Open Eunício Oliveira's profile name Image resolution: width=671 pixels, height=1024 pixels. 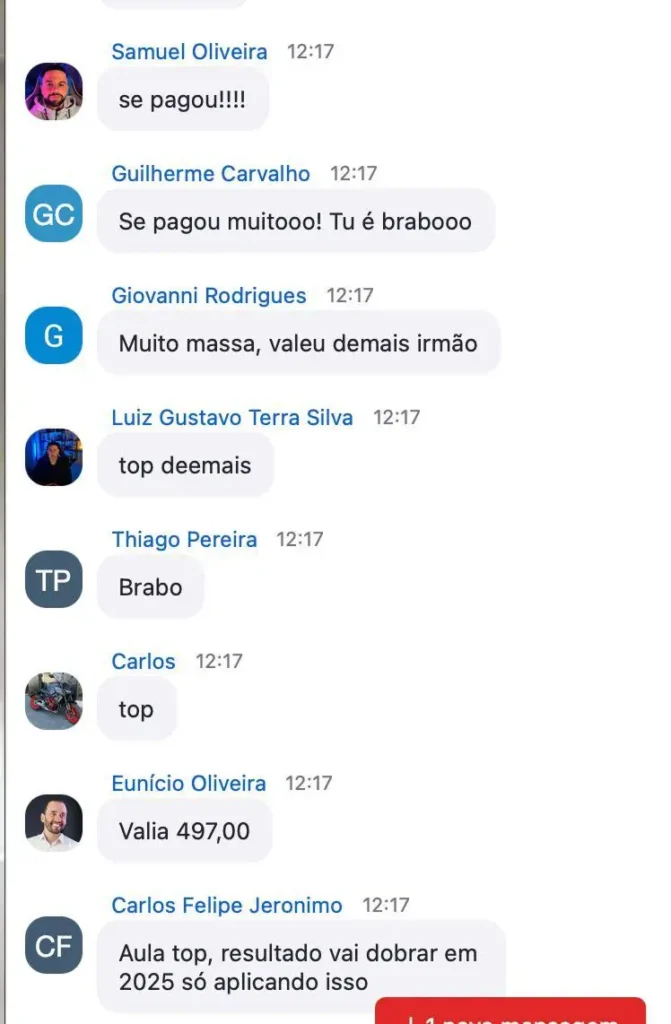[x=189, y=783]
